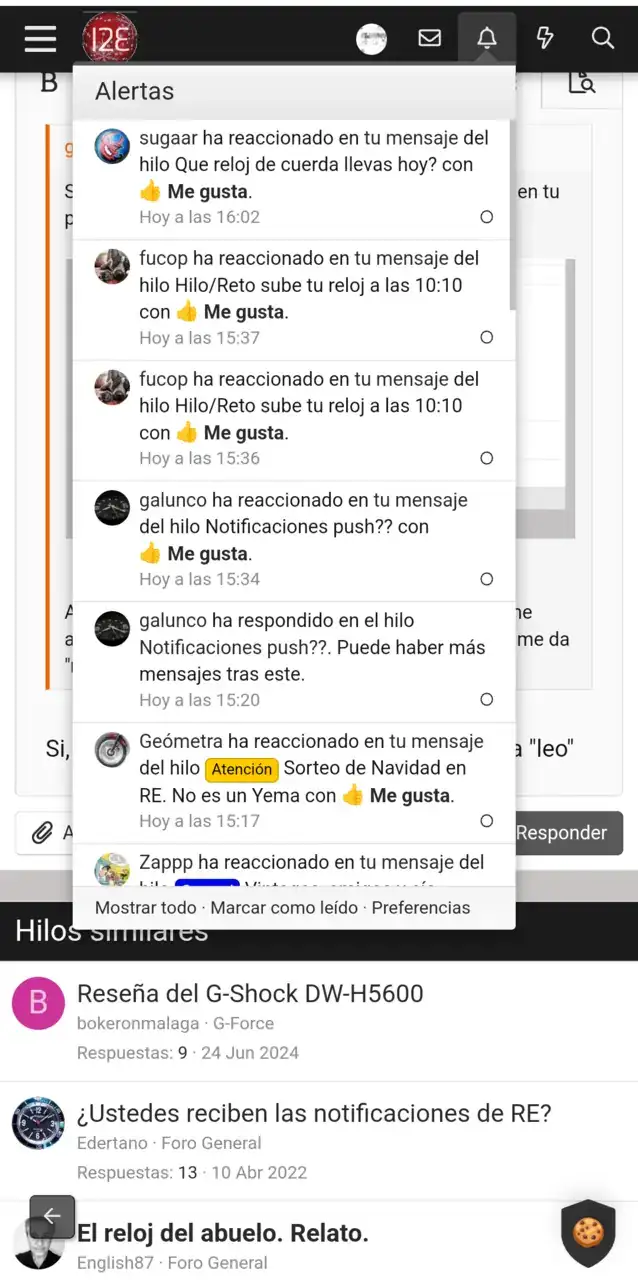Open alert Preferencias
This screenshot has height=1280, width=638.
click(x=420, y=908)
